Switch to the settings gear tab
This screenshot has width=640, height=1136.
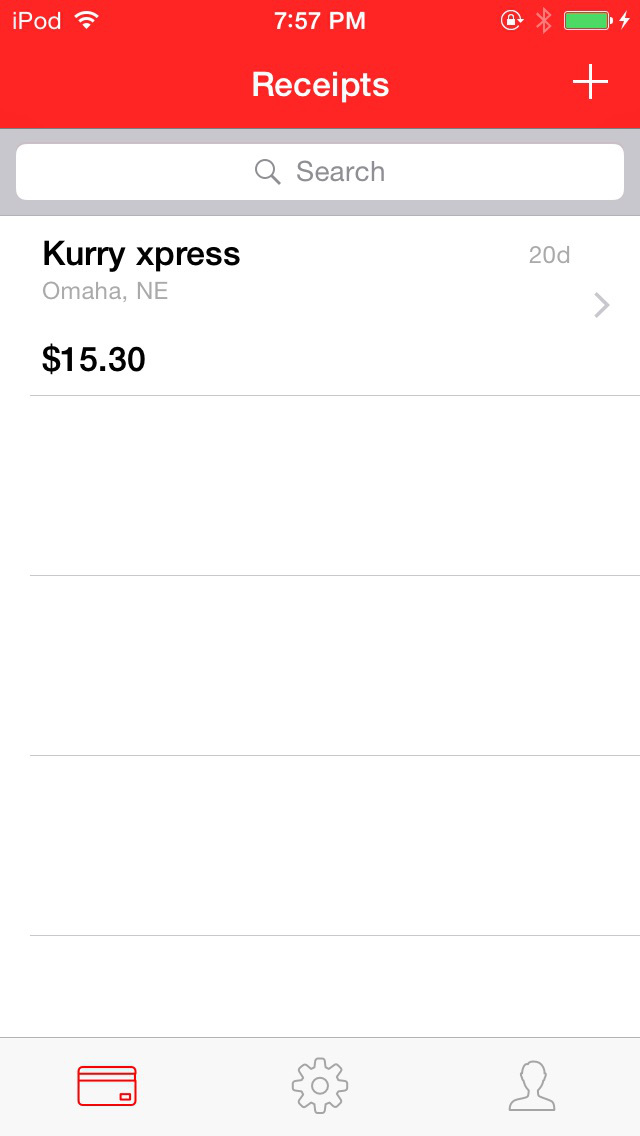pos(320,1085)
